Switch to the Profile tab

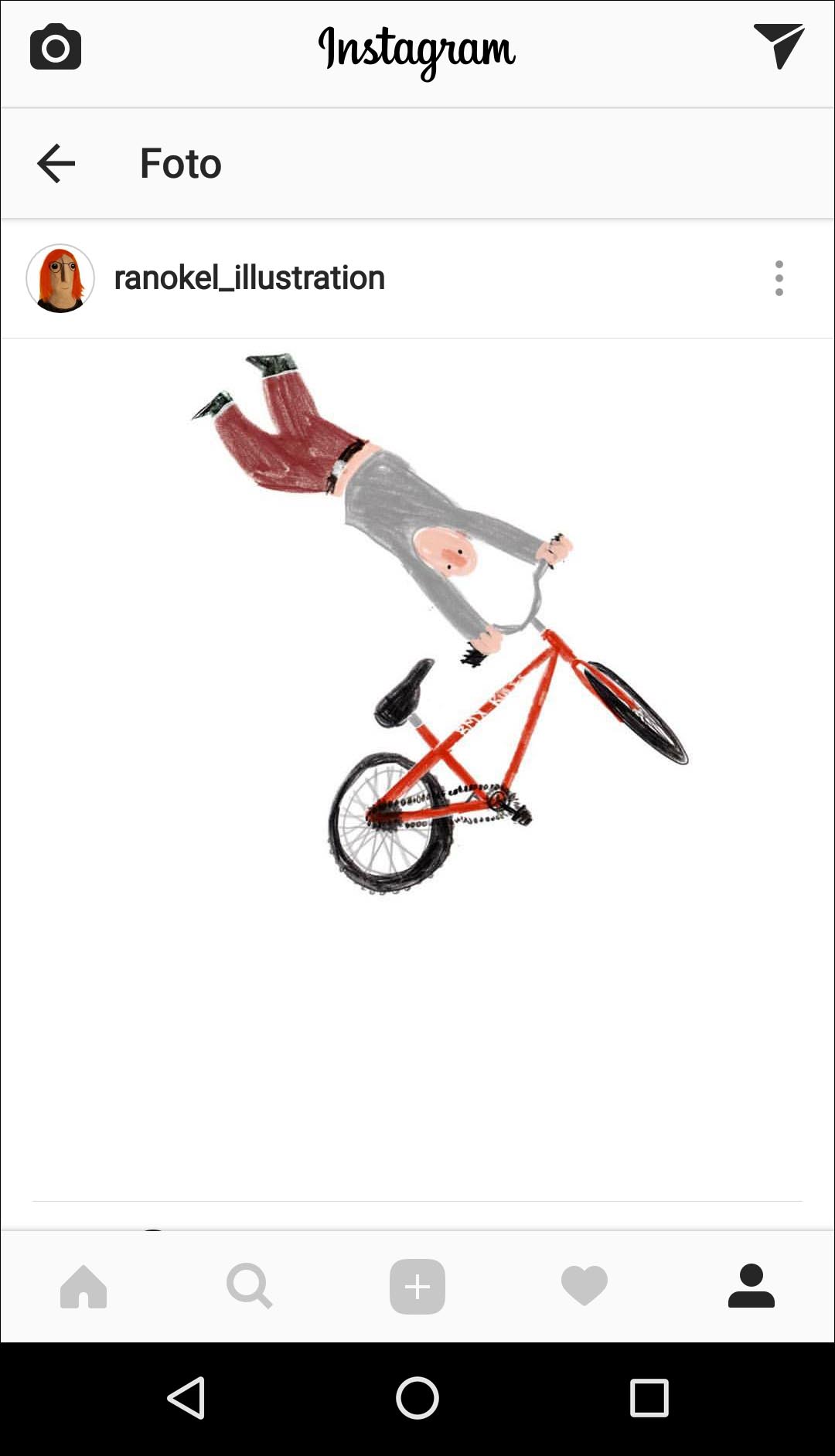751,1287
